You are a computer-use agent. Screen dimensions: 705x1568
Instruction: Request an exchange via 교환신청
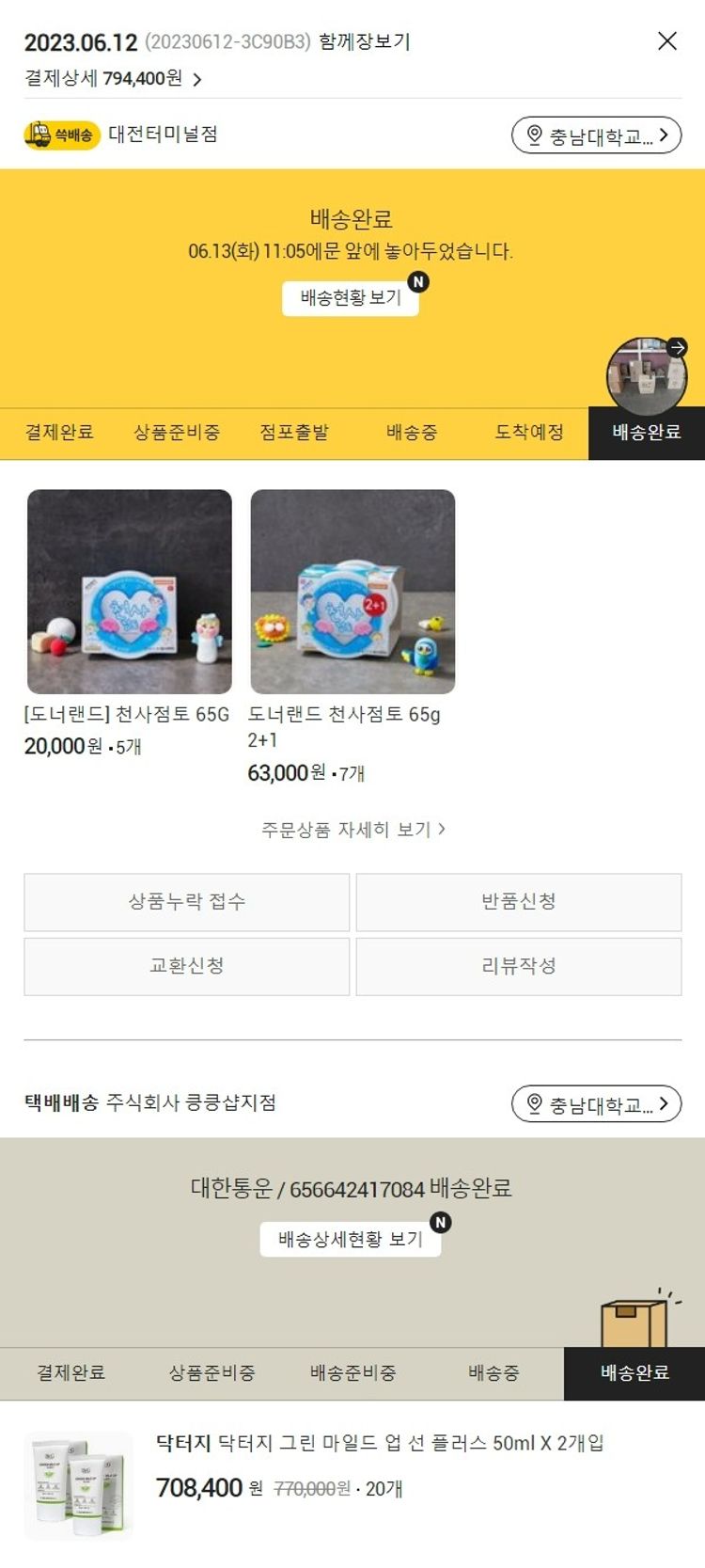point(186,966)
